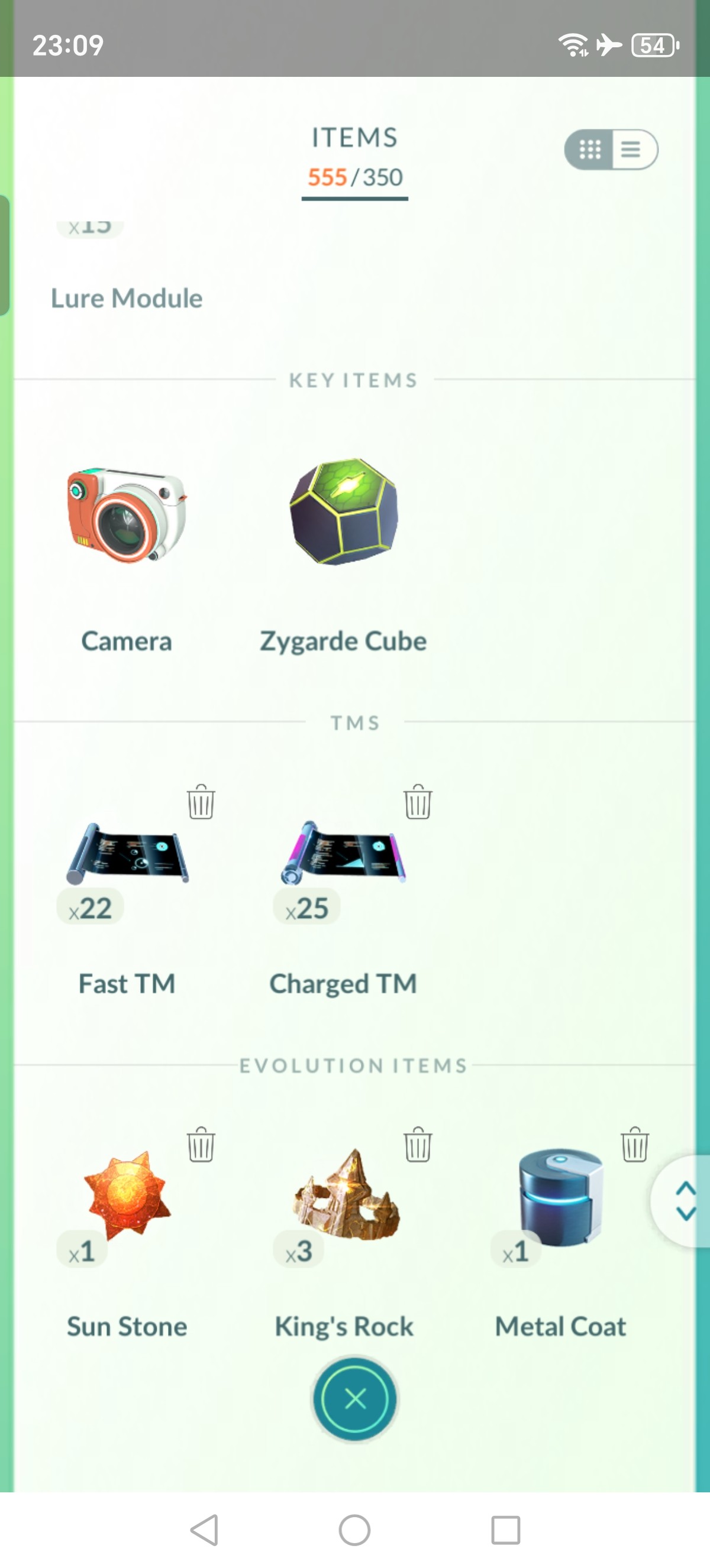Delete Metal Coat with trash icon

[634, 1144]
